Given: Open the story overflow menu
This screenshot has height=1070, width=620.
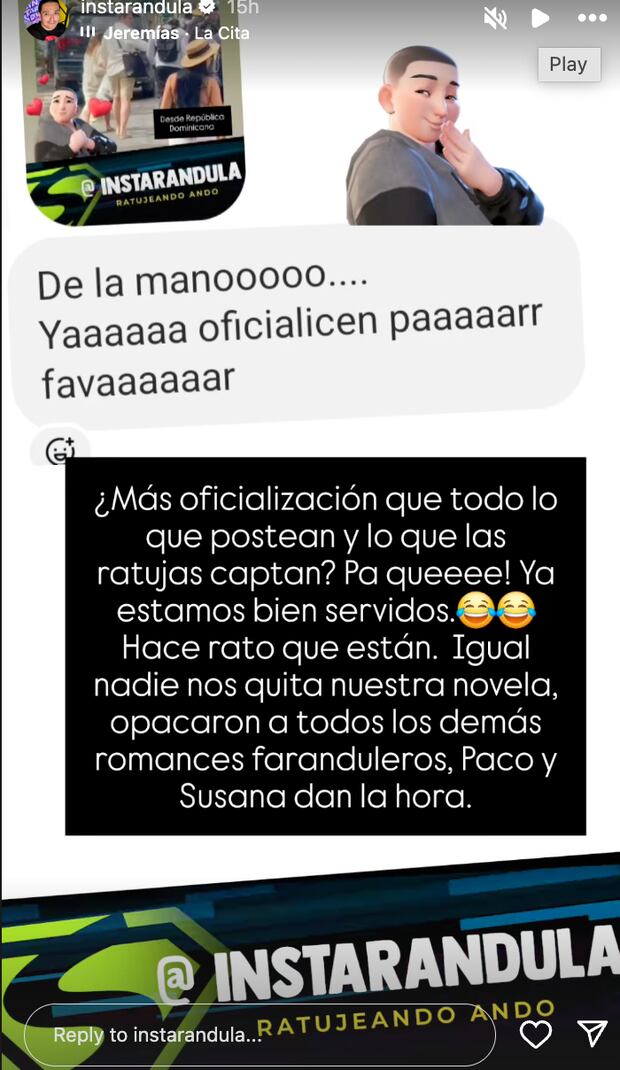Looking at the screenshot, I should point(592,17).
